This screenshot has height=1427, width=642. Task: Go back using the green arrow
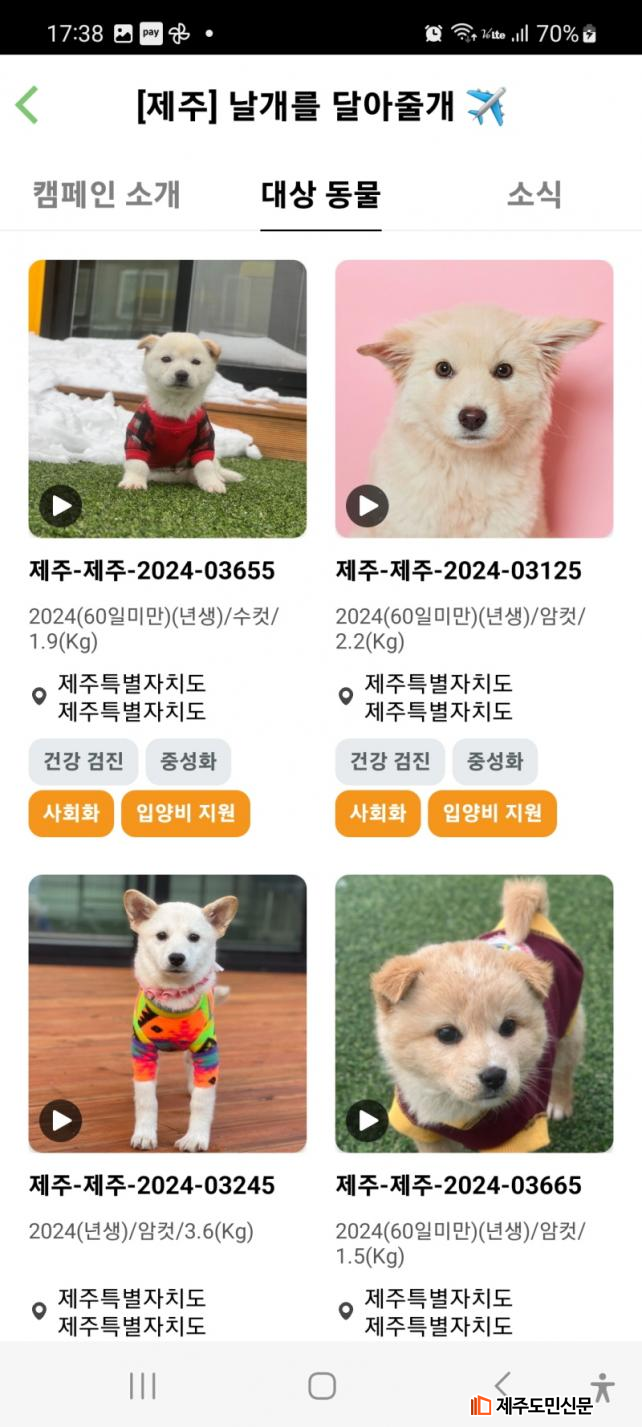pos(27,105)
